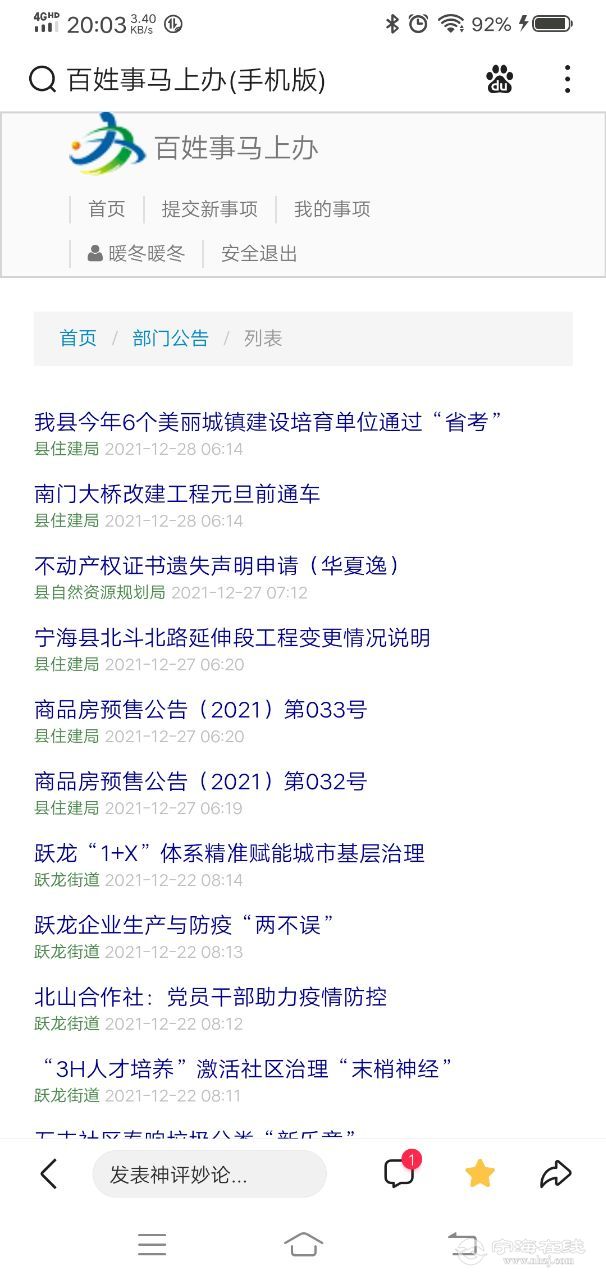Open 不动产权证书遗失声明申请 notice
Screen dimensions: 606x1280
[x=218, y=566]
